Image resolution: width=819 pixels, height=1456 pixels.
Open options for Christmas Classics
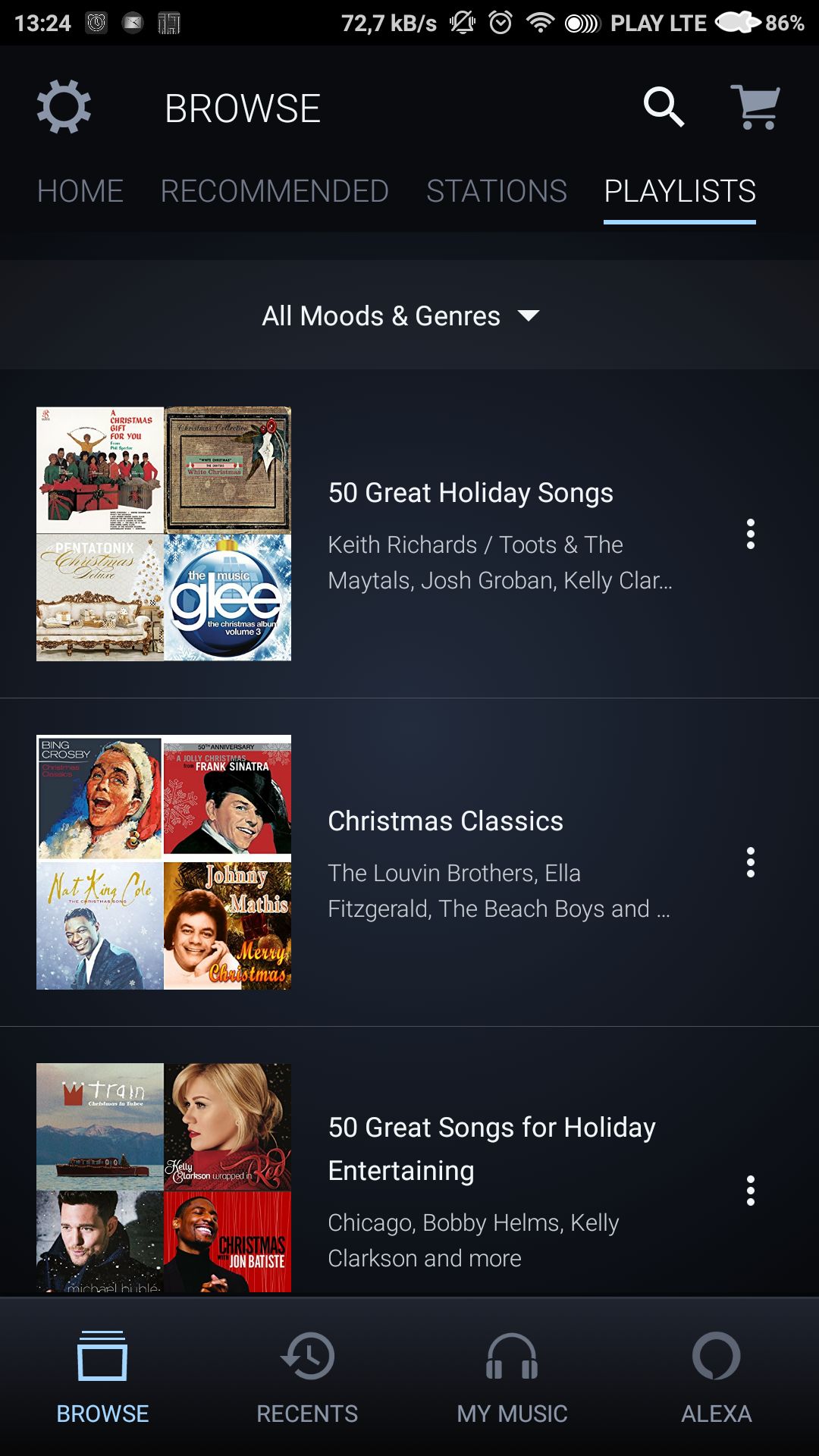[751, 862]
